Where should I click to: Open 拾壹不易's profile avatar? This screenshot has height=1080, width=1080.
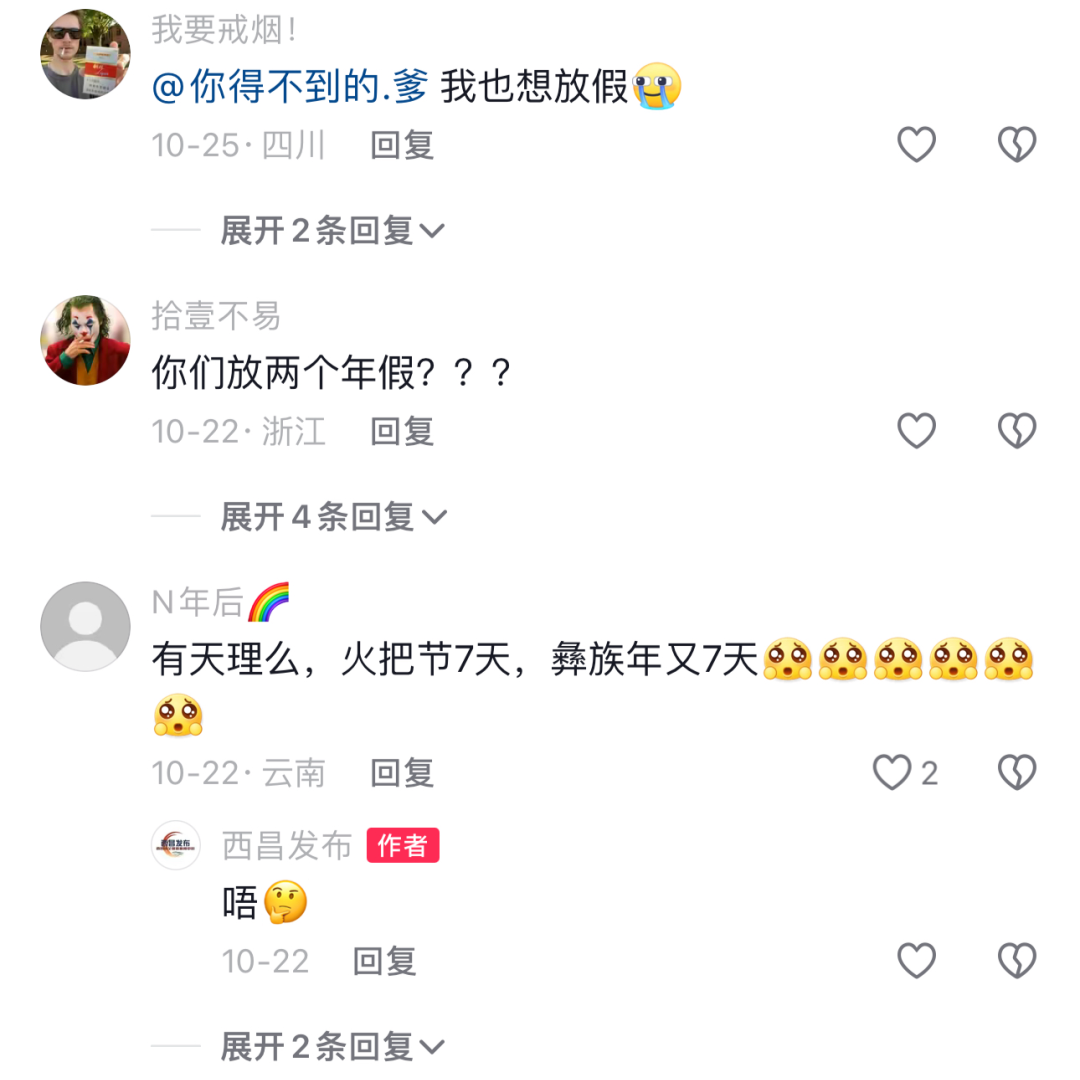click(x=85, y=341)
